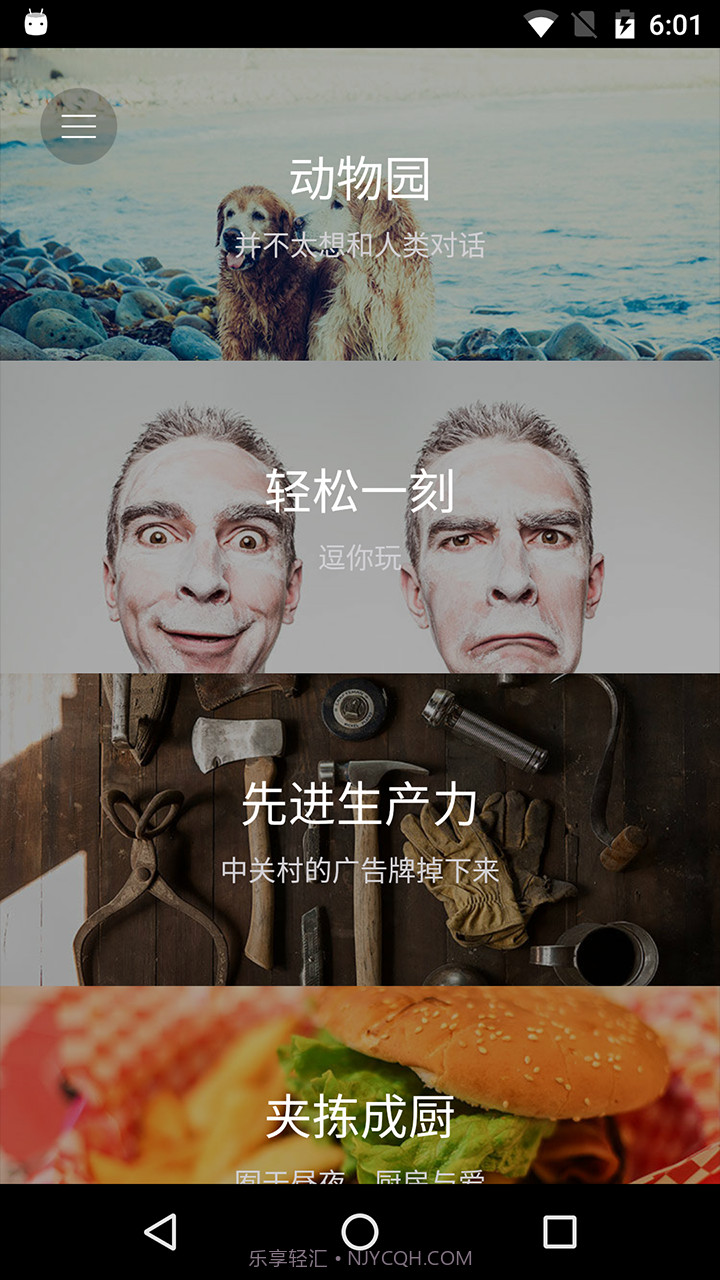Open recent apps with the square icon
Image resolution: width=720 pixels, height=1280 pixels.
[x=558, y=1235]
